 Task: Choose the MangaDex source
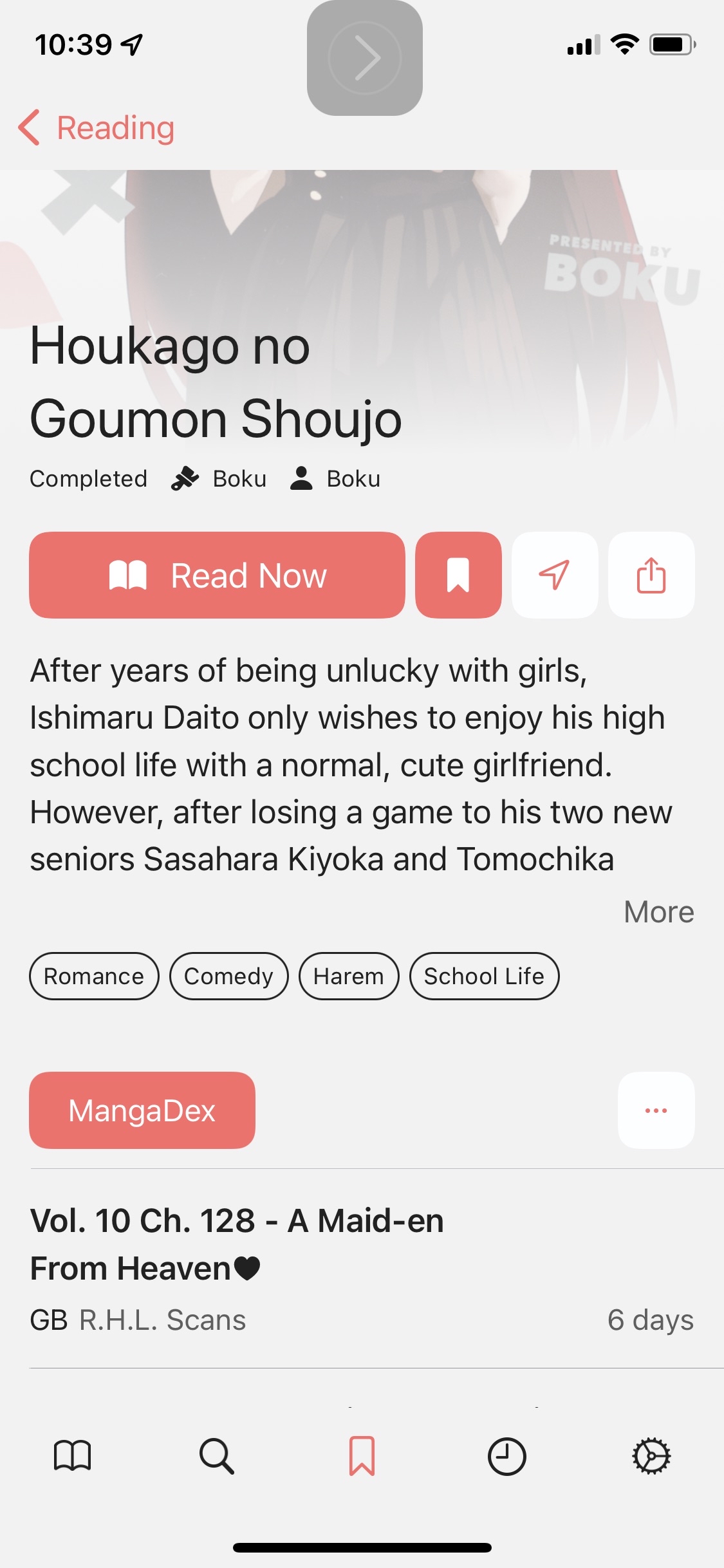tap(142, 1110)
